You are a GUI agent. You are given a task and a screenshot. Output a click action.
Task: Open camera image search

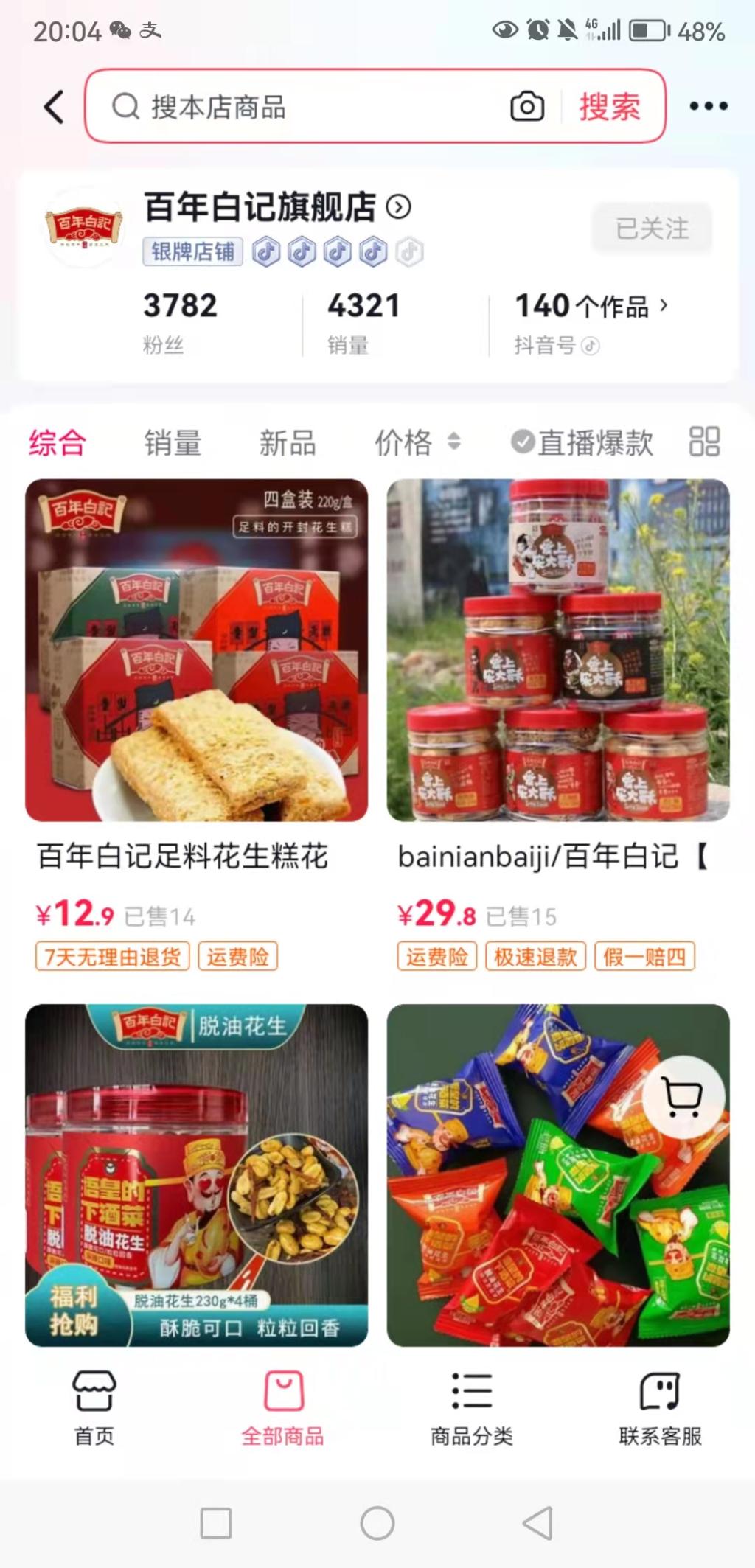coord(527,107)
